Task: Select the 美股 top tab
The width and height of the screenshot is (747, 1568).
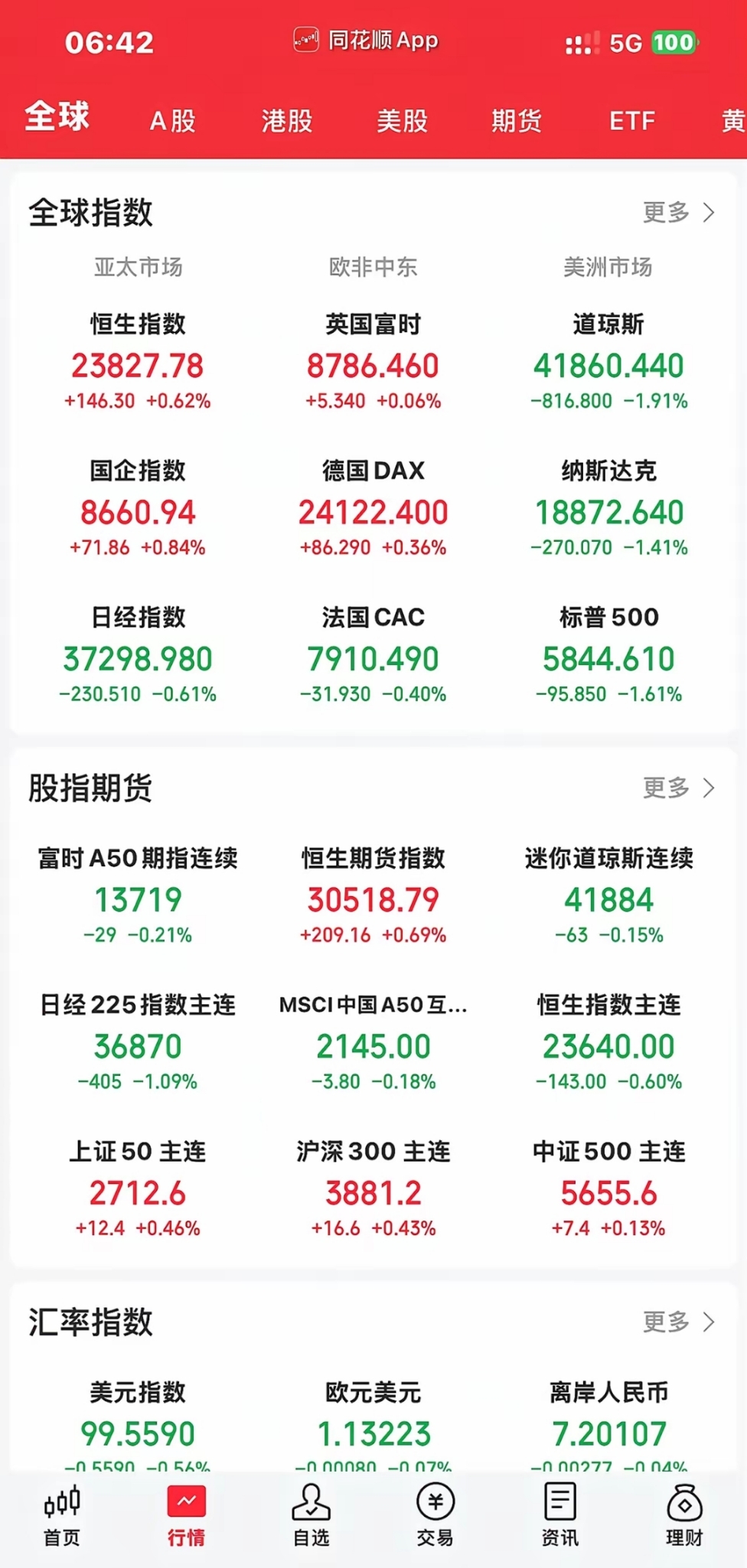Action: pyautogui.click(x=402, y=121)
